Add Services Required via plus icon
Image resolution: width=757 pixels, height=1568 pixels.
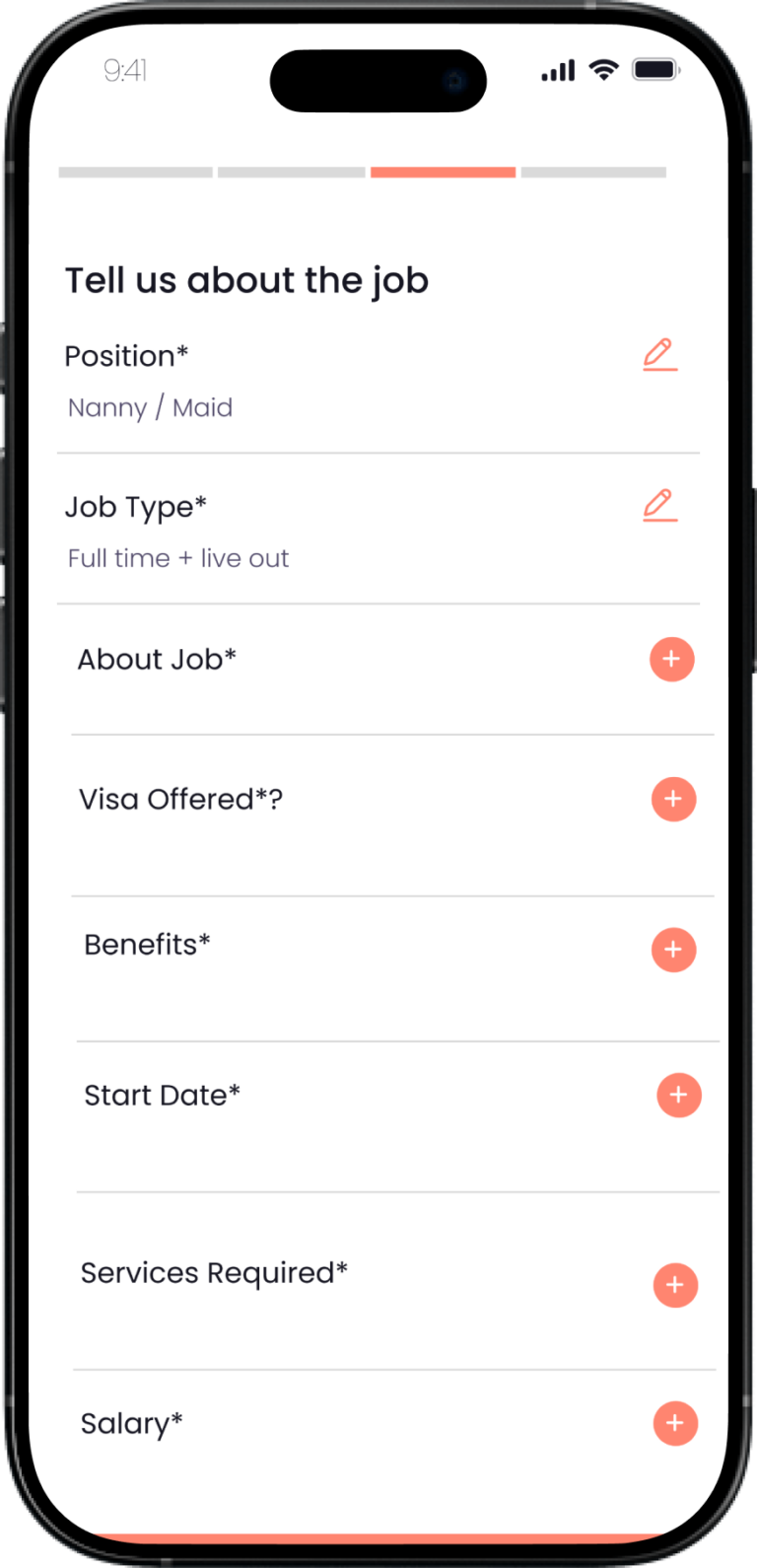pos(675,1285)
